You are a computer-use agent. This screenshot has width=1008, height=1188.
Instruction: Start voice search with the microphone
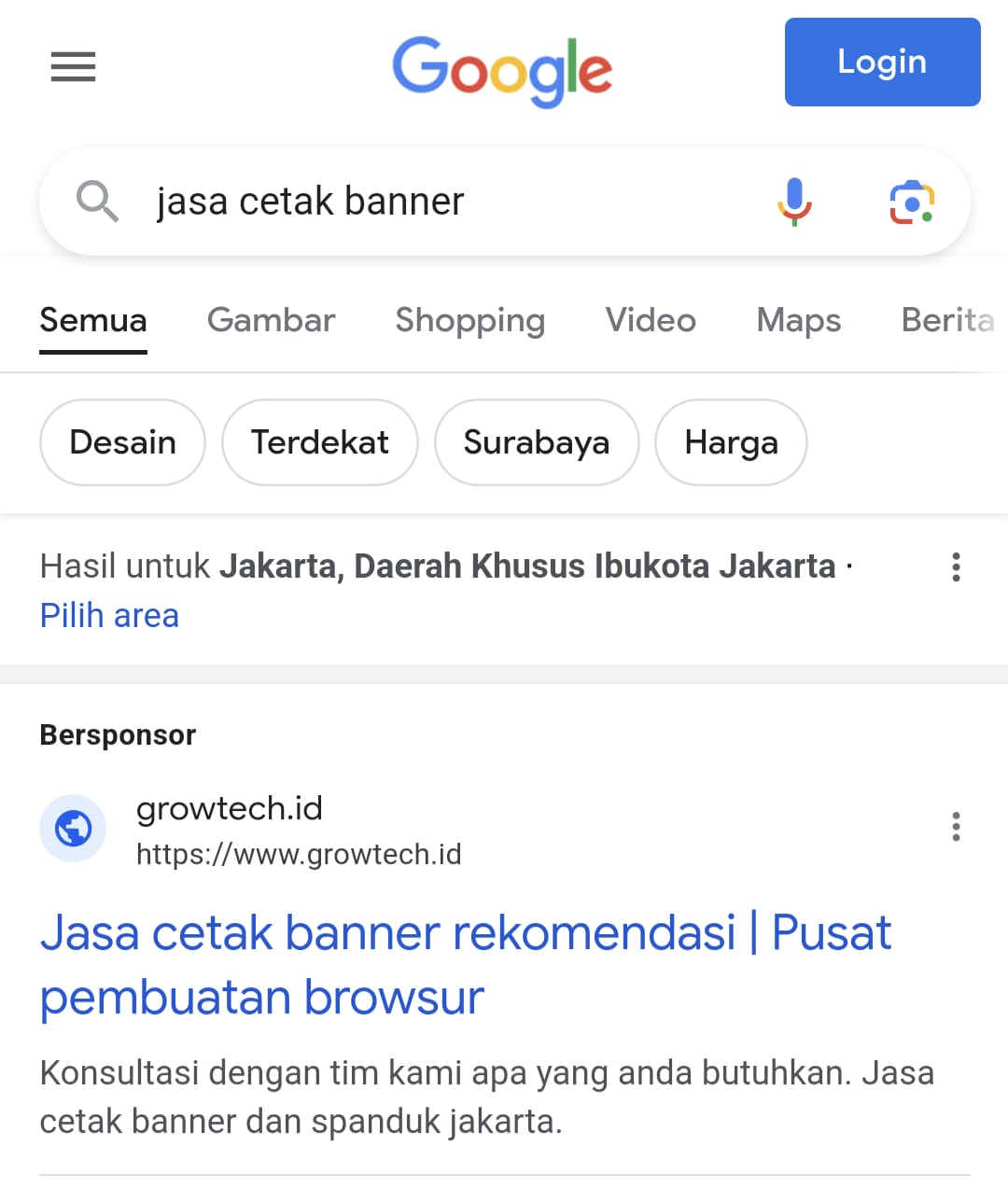794,202
